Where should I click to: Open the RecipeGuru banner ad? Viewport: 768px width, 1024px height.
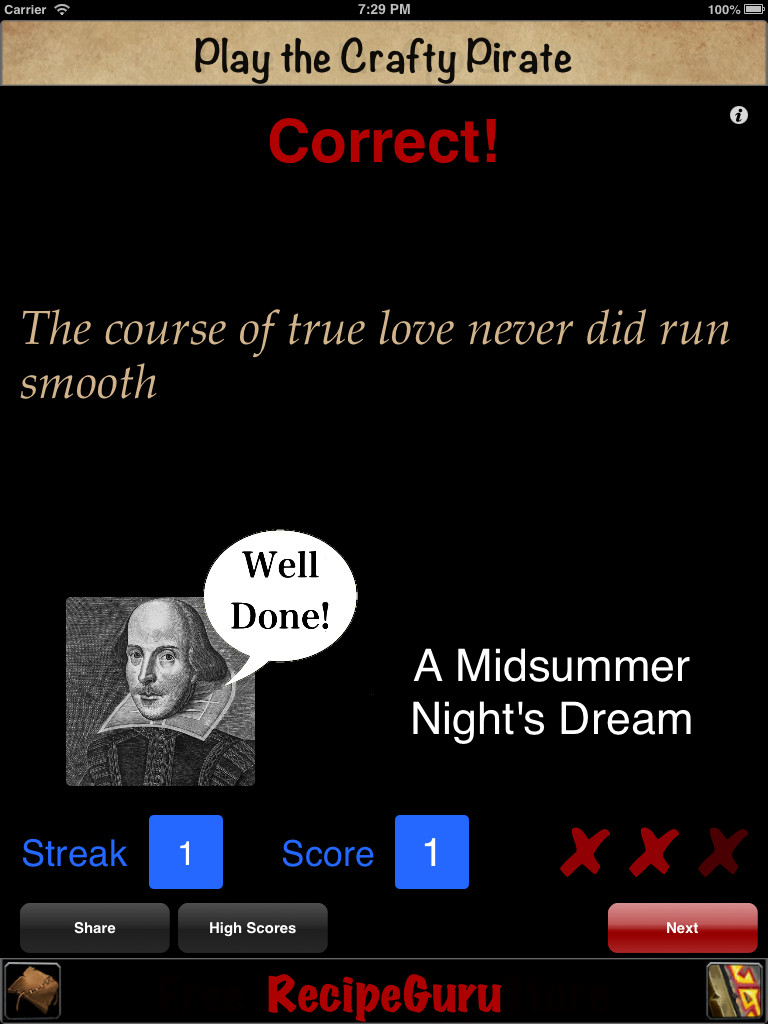pyautogui.click(x=384, y=993)
